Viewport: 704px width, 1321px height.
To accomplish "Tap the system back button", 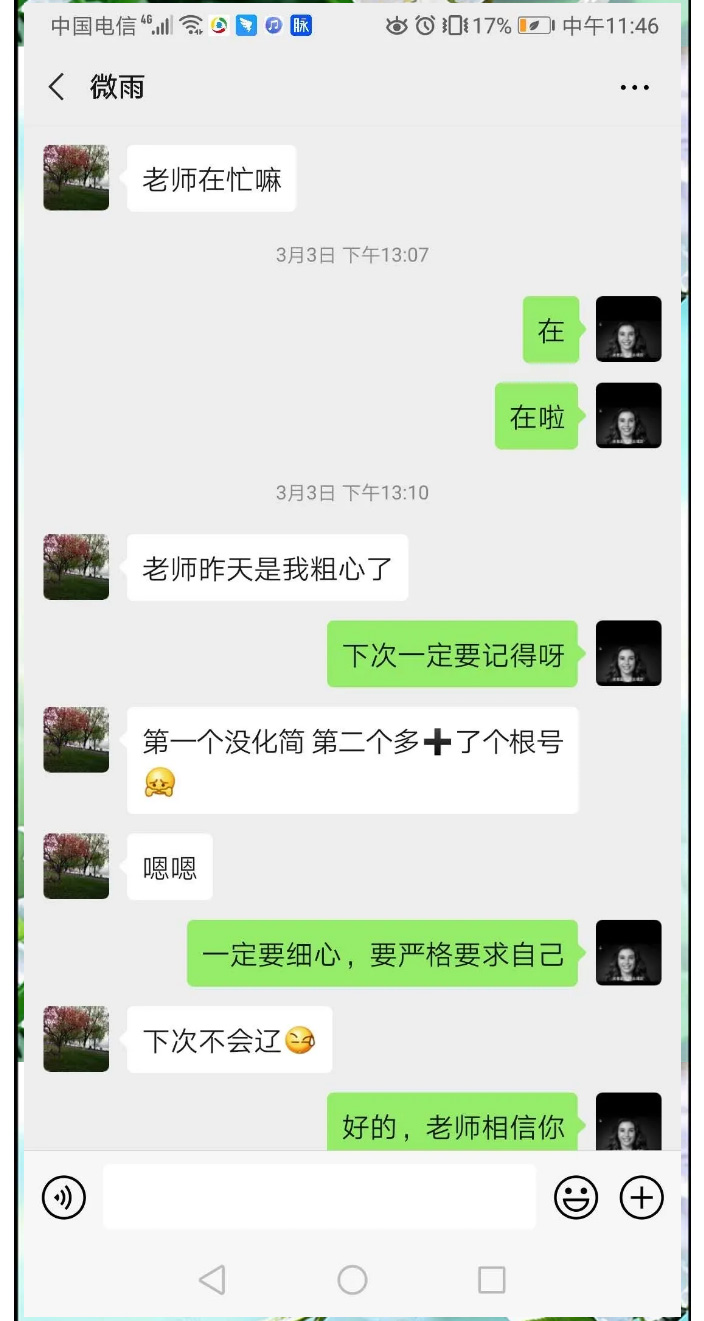I will 212,1279.
